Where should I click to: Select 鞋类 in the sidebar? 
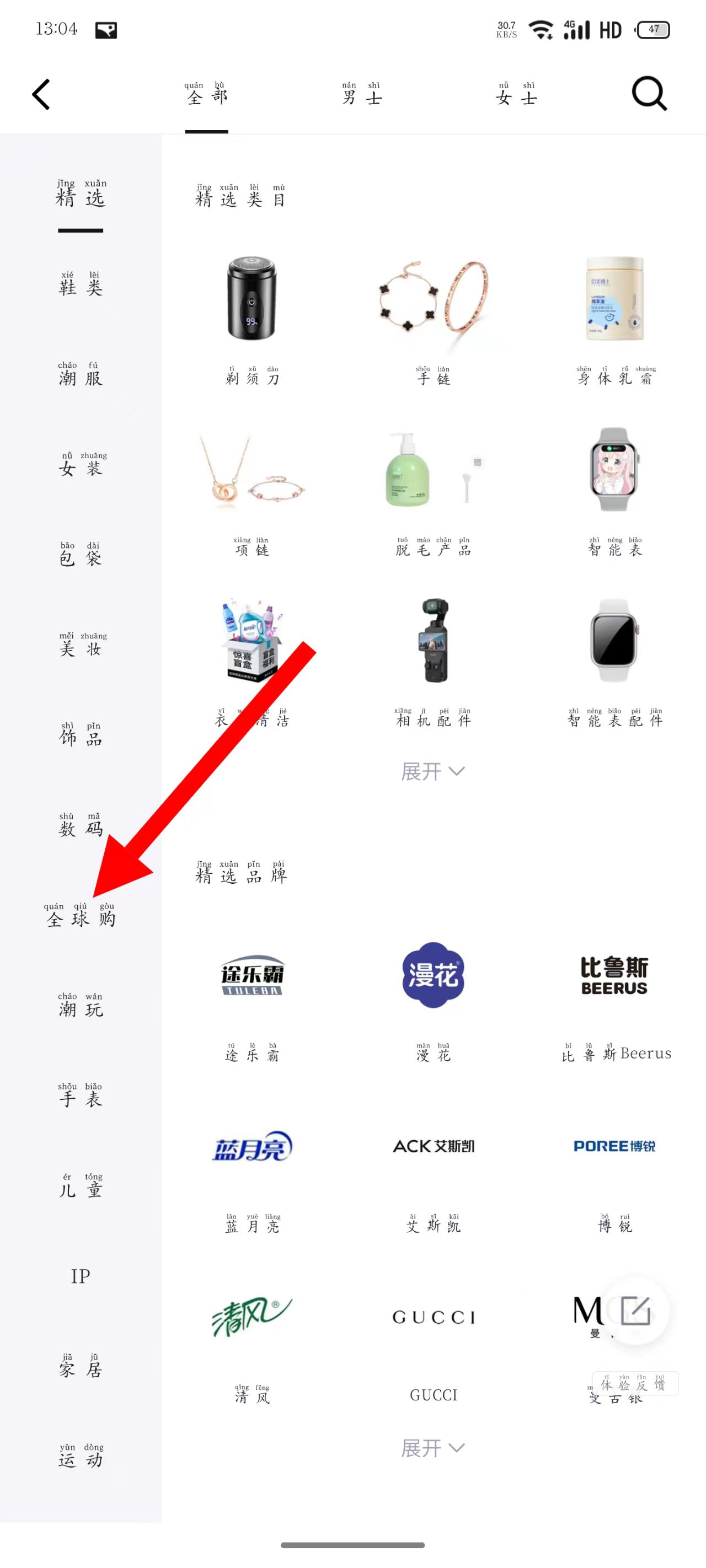tap(81, 285)
